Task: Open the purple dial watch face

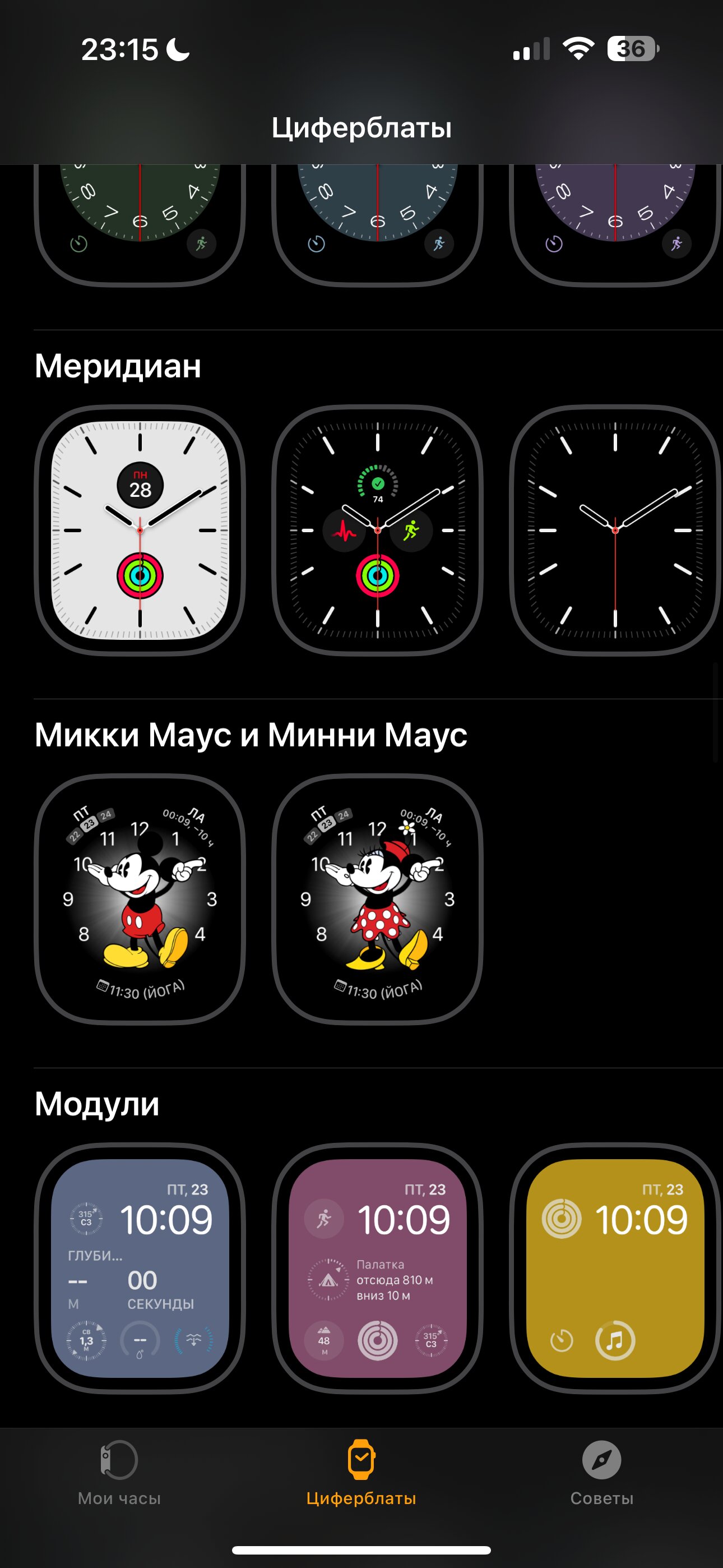Action: (615, 225)
